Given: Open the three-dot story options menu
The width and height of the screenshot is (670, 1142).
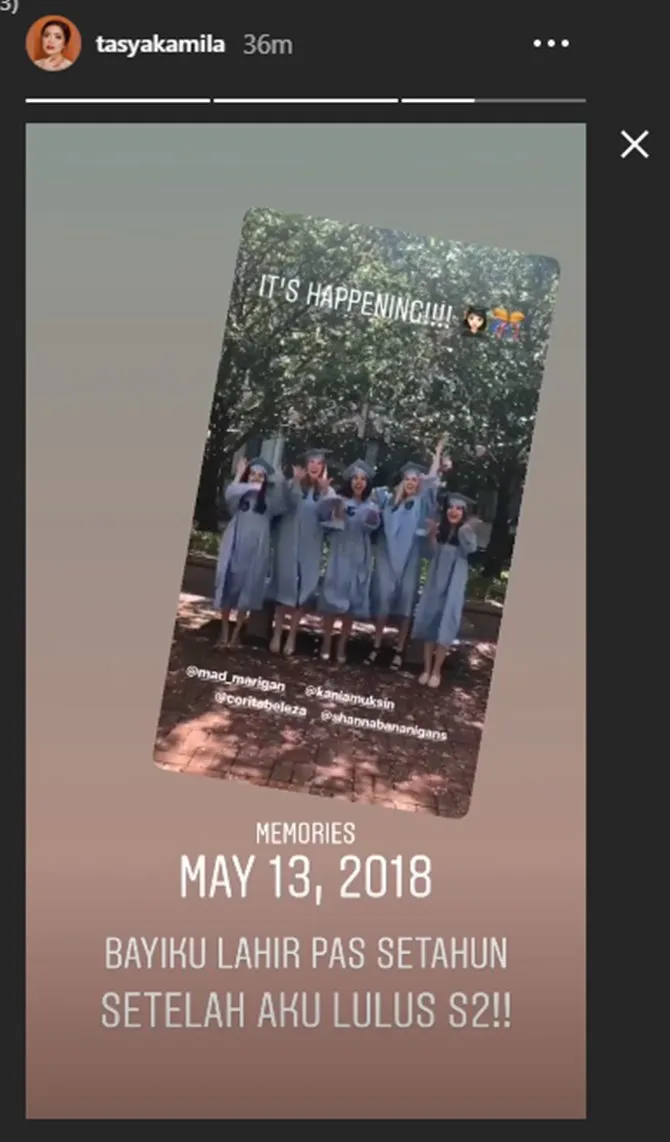Looking at the screenshot, I should 550,44.
